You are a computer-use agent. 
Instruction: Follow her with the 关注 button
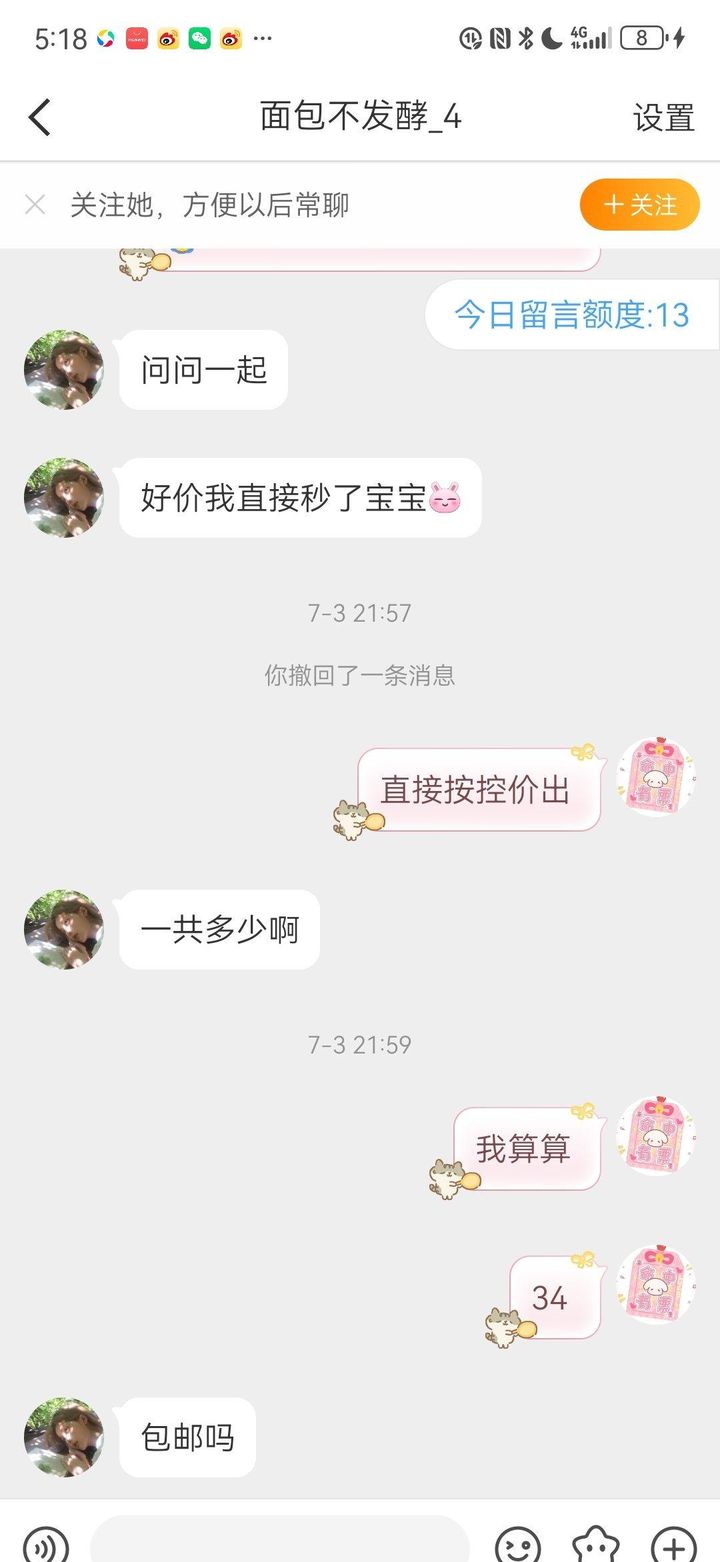pos(639,205)
